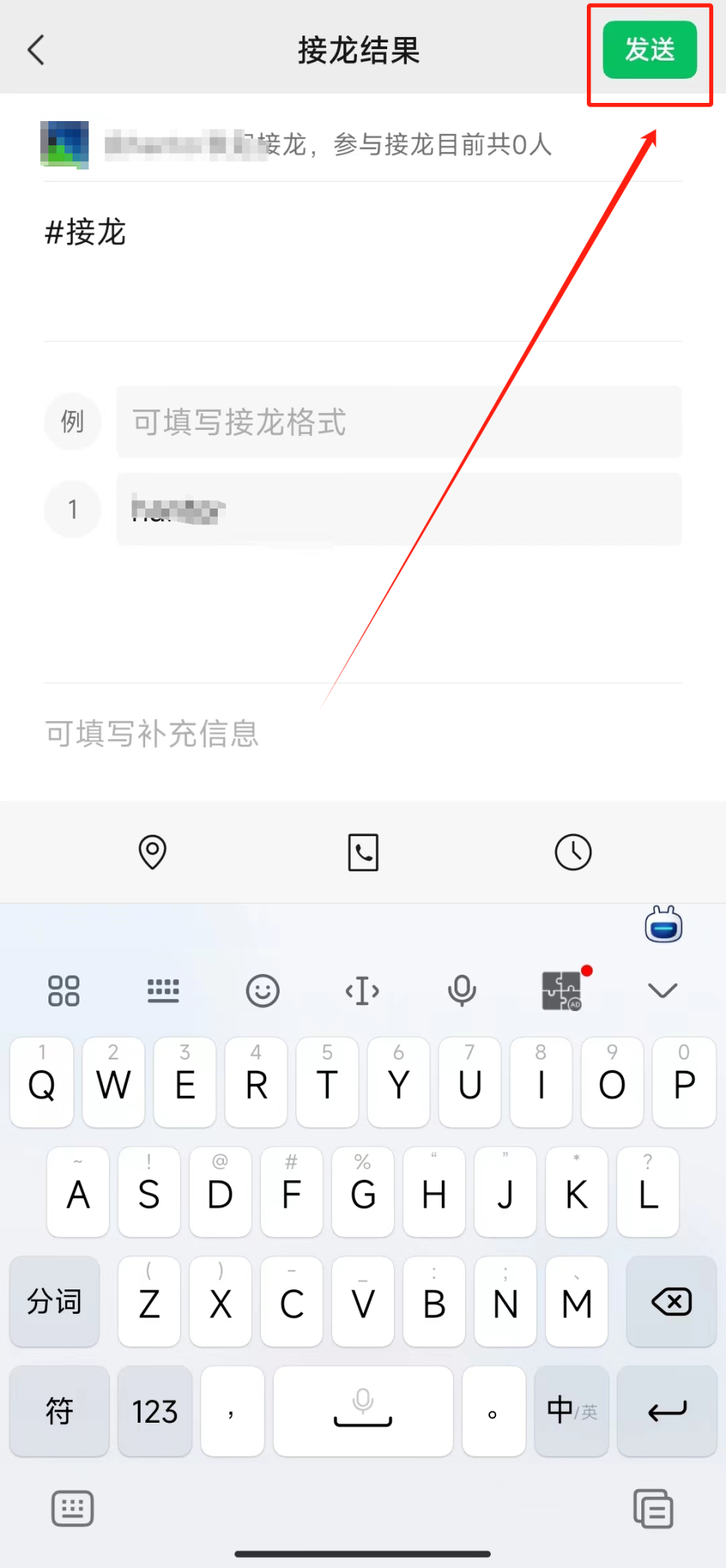Focus the 可填写接龙格式 example field
726x1568 pixels.
click(x=399, y=422)
